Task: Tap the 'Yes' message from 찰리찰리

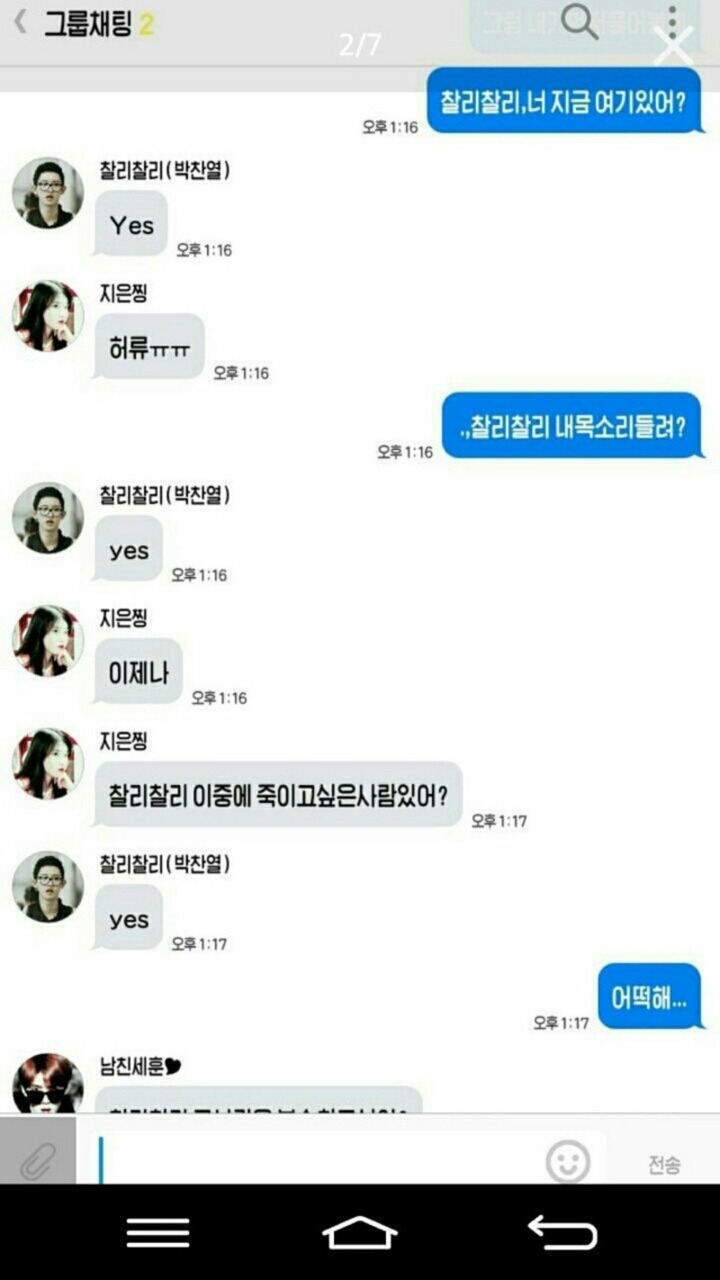Action: click(130, 225)
